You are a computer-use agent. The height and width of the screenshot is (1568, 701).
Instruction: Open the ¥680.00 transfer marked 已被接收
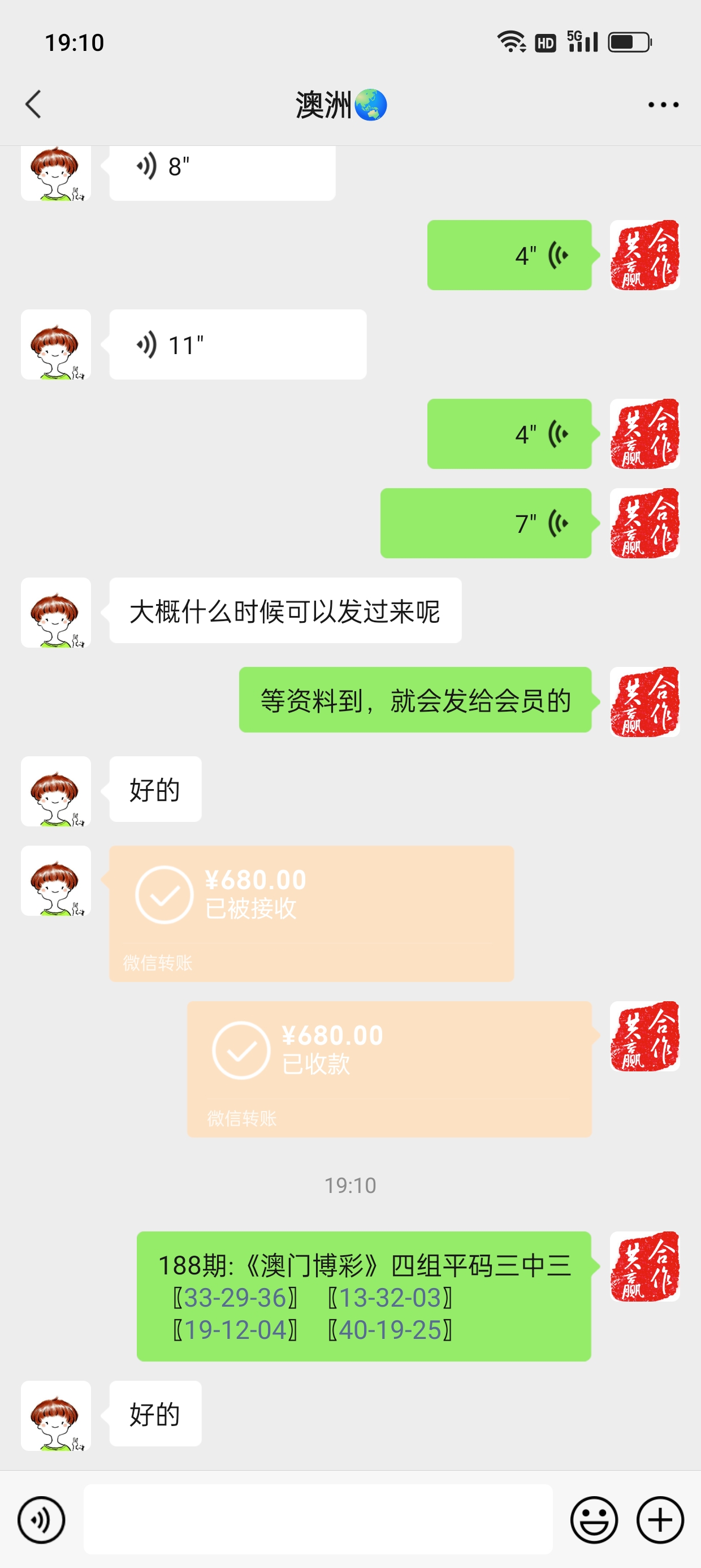(x=311, y=912)
